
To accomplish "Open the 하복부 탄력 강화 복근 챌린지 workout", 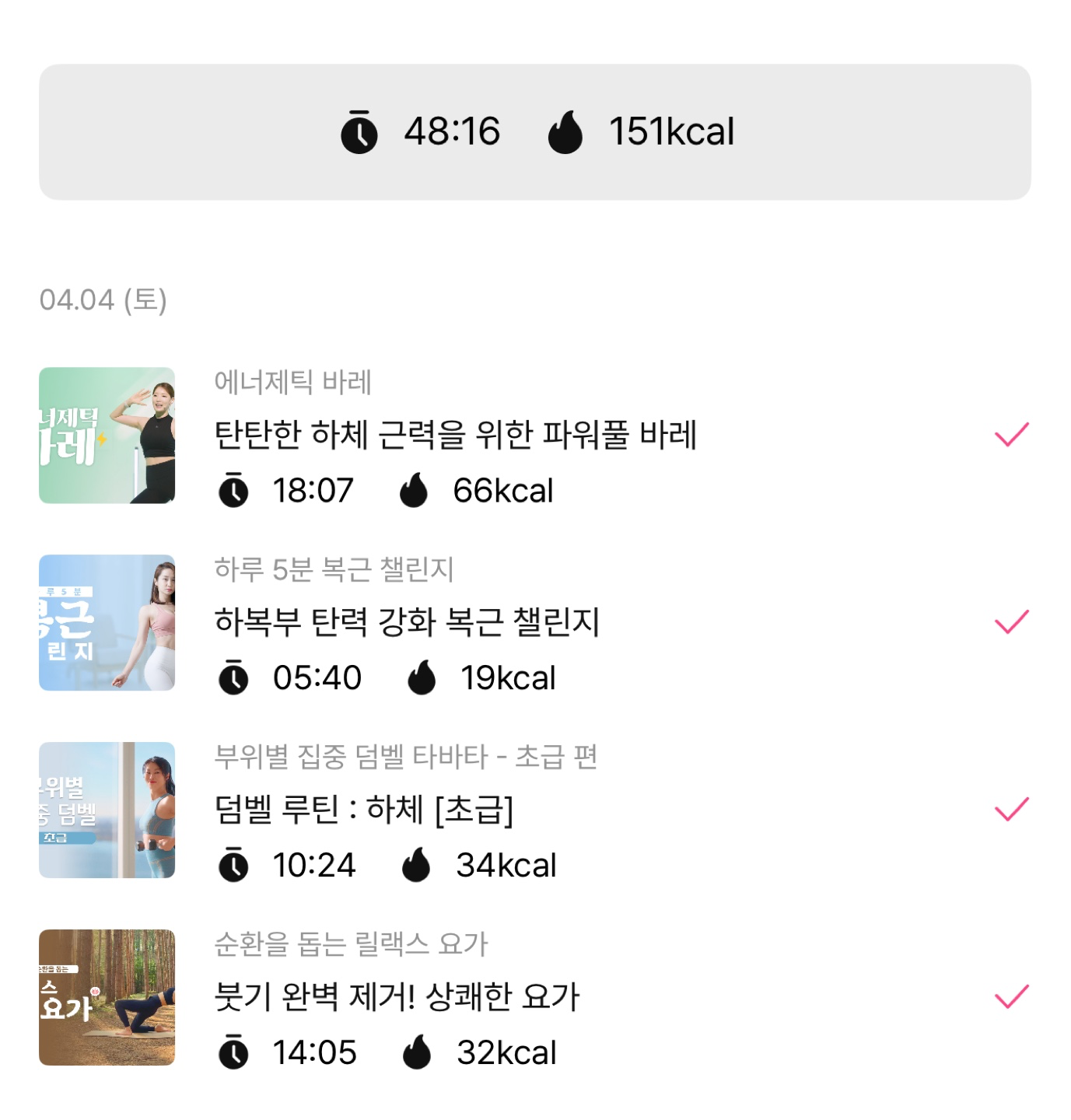I will click(x=407, y=622).
